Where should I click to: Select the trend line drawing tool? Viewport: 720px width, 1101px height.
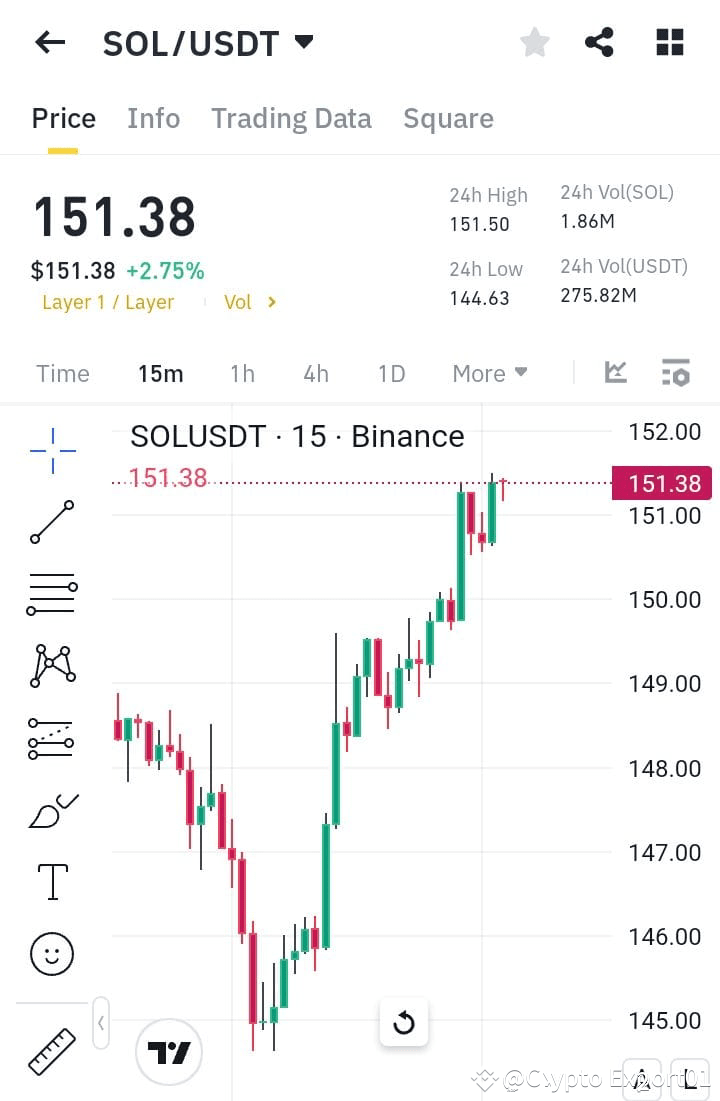pyautogui.click(x=51, y=522)
